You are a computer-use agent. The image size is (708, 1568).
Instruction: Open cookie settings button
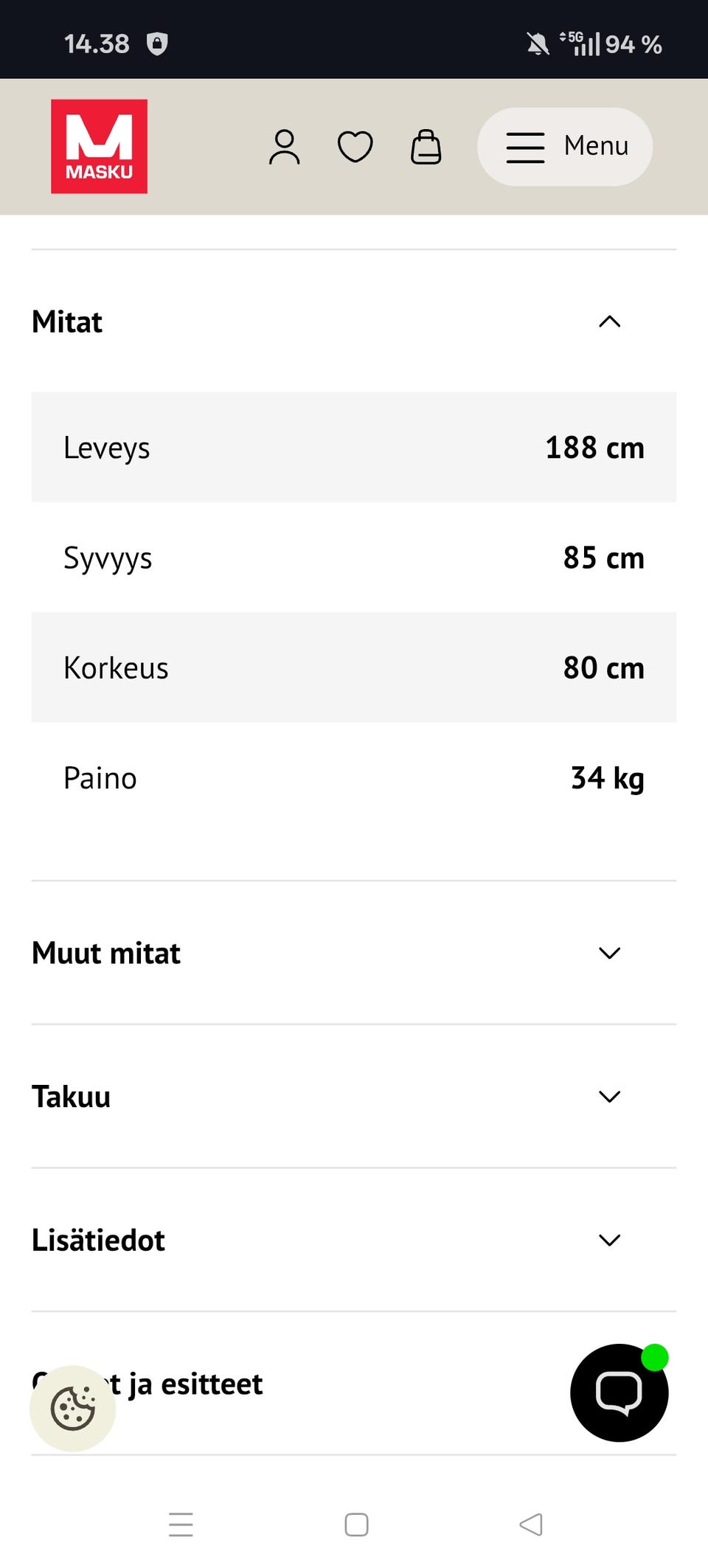[x=72, y=1408]
